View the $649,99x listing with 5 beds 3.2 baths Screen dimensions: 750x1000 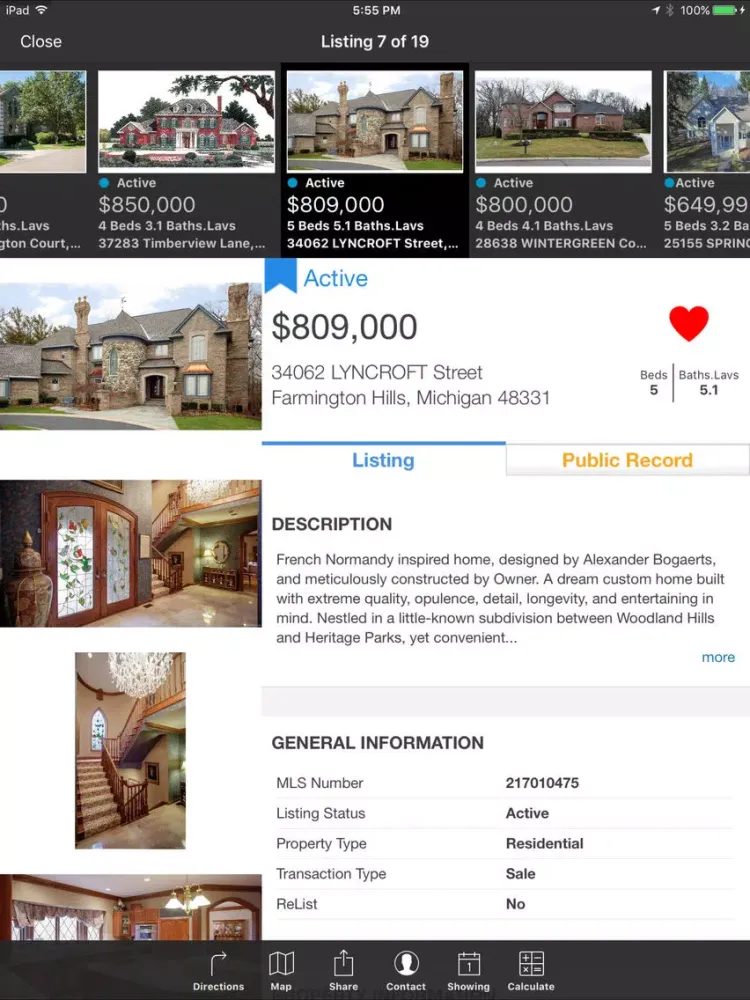[706, 160]
